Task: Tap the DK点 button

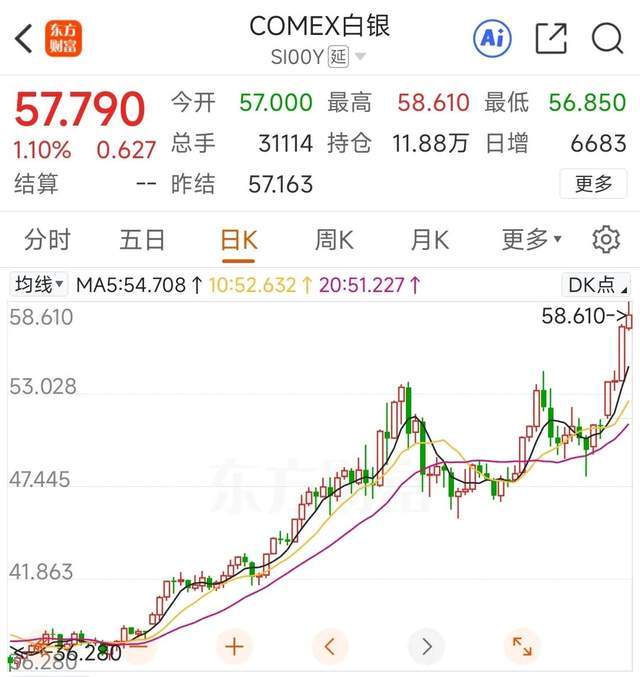Action: click(x=597, y=285)
